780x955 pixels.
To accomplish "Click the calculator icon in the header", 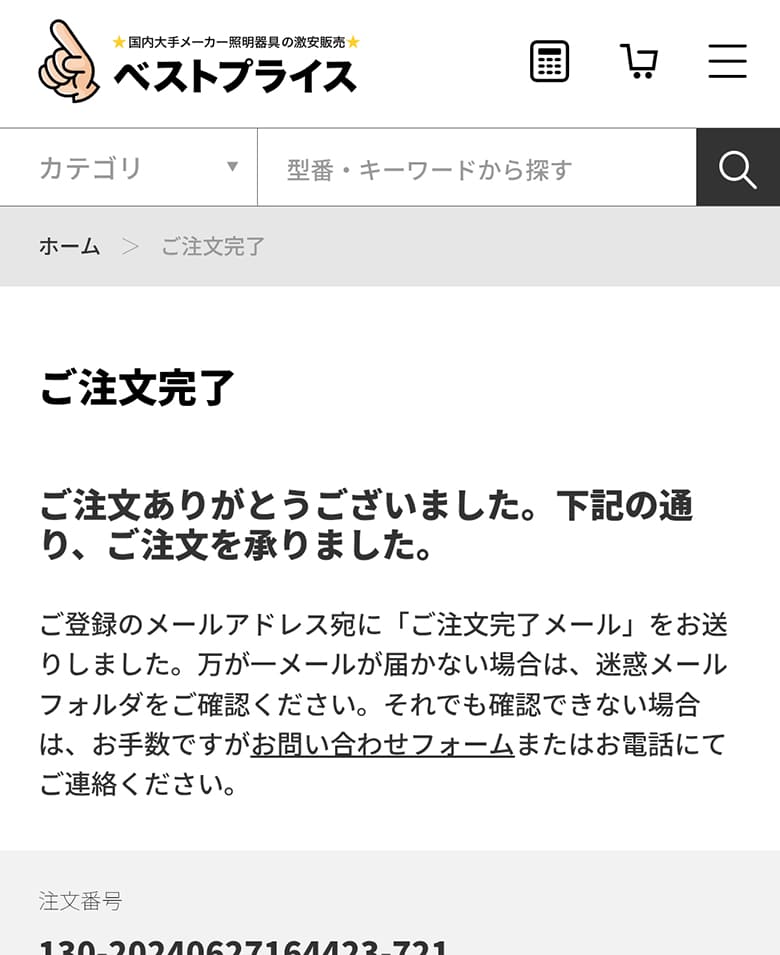I will click(x=548, y=62).
